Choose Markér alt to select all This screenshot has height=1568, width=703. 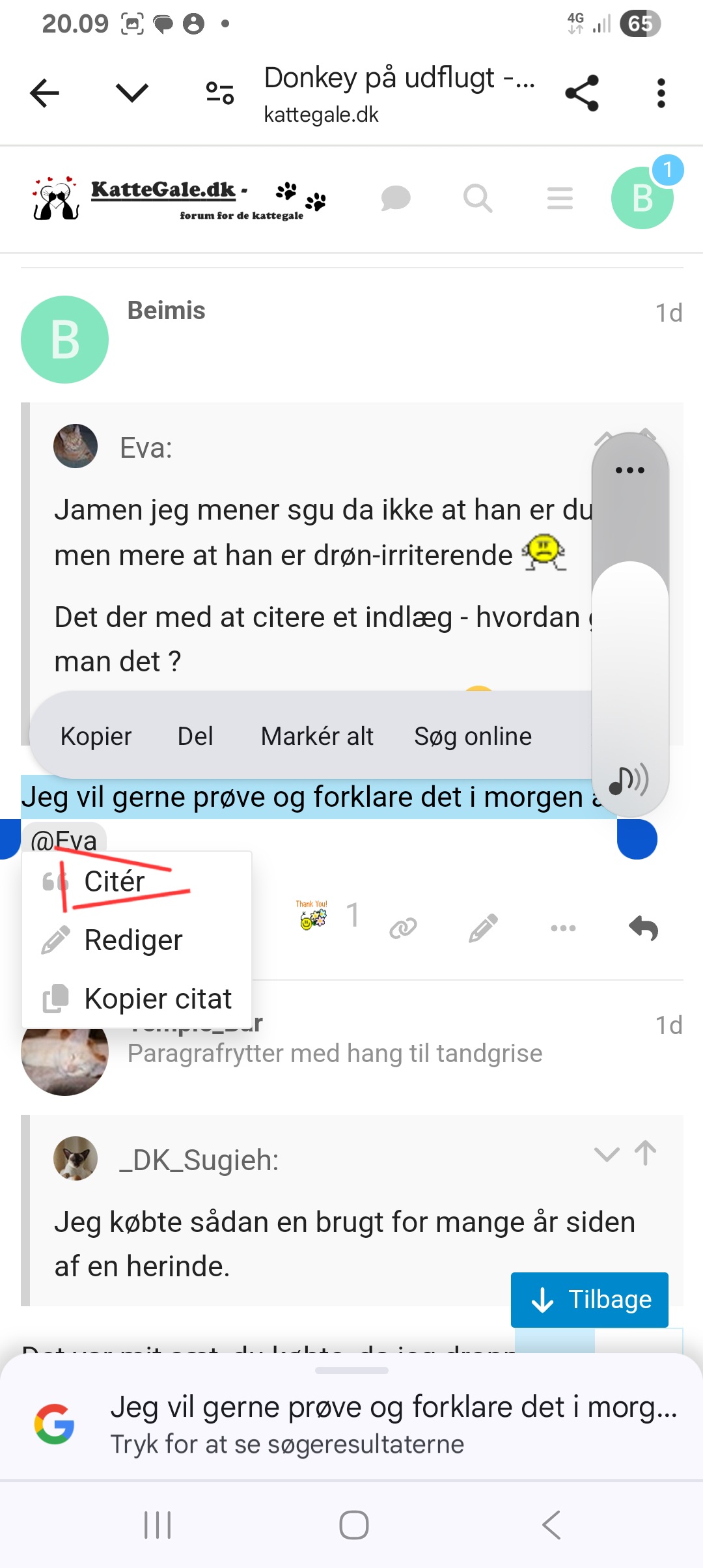317,736
